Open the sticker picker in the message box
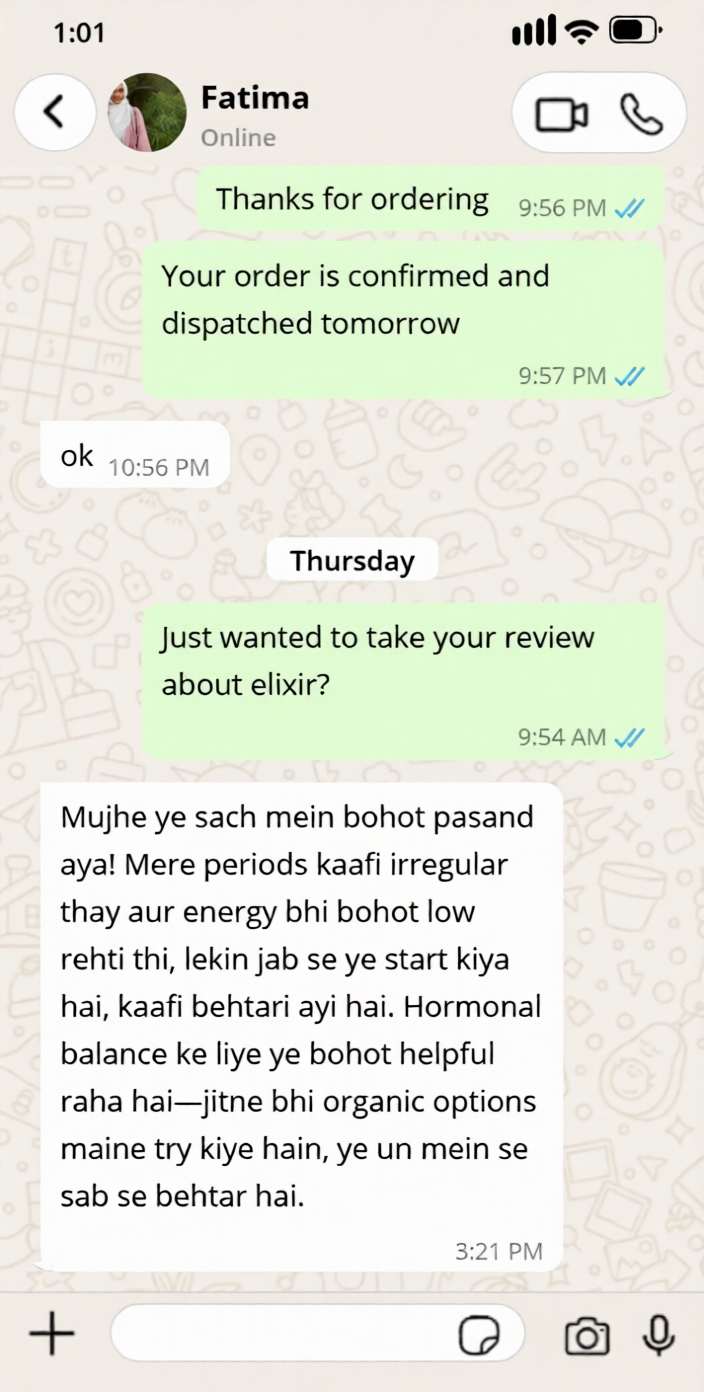Screen dimensions: 704x1392 tap(479, 1335)
